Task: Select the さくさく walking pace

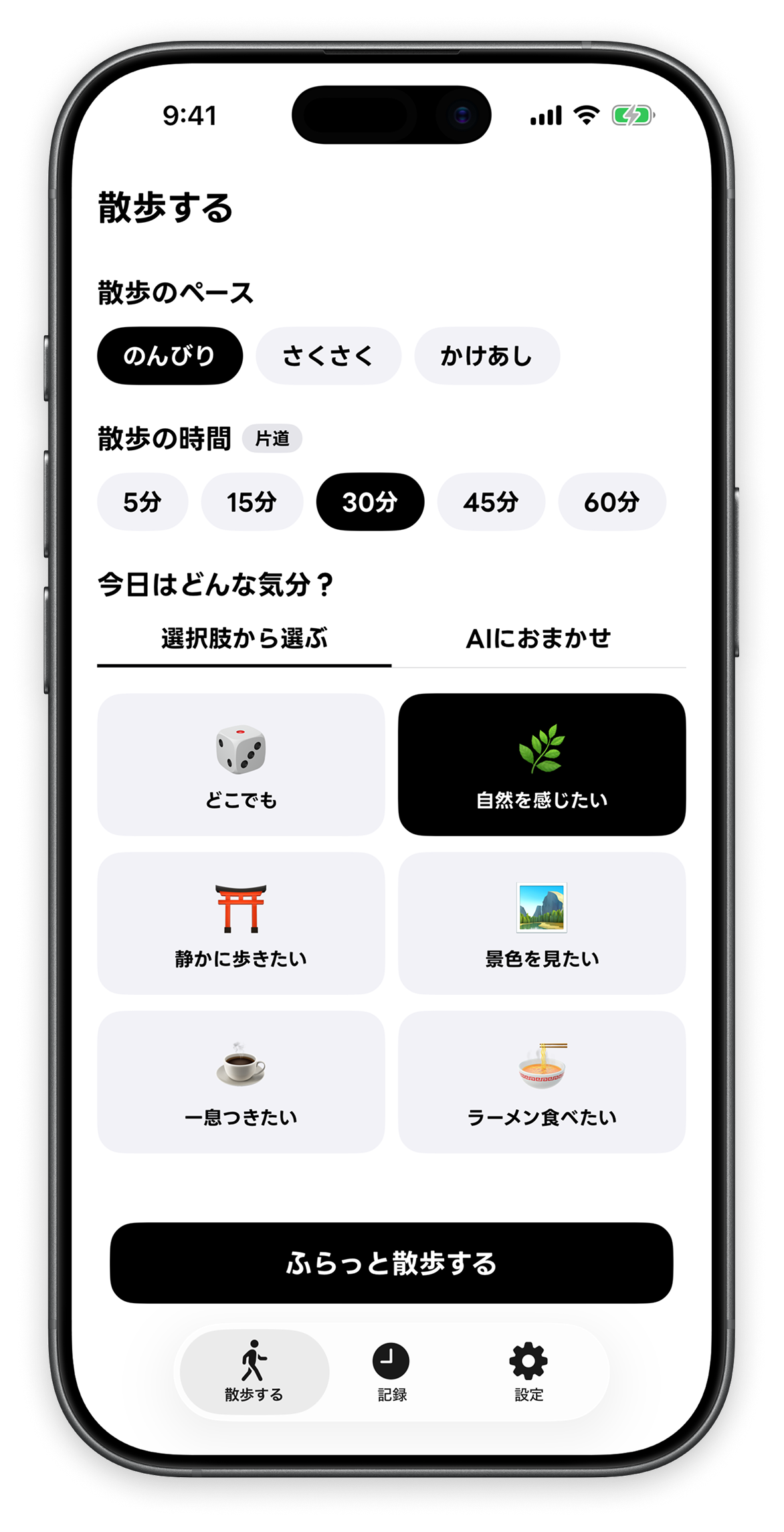Action: [x=328, y=357]
